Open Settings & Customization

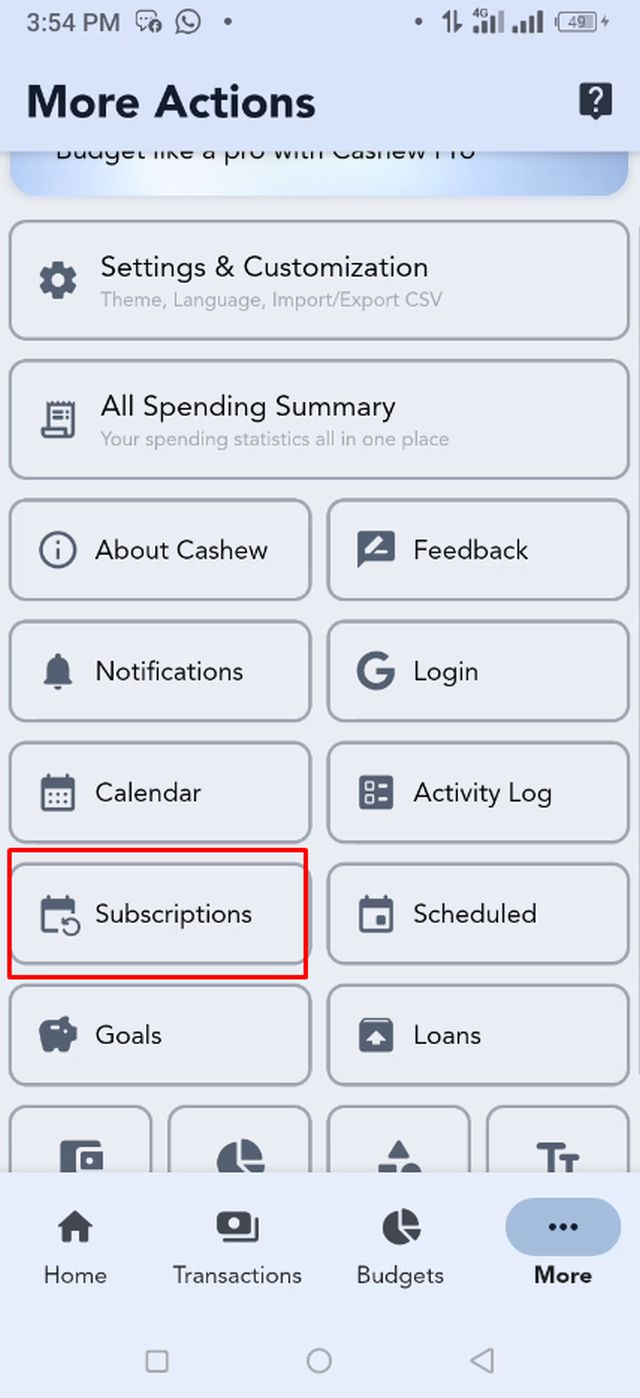[x=319, y=280]
